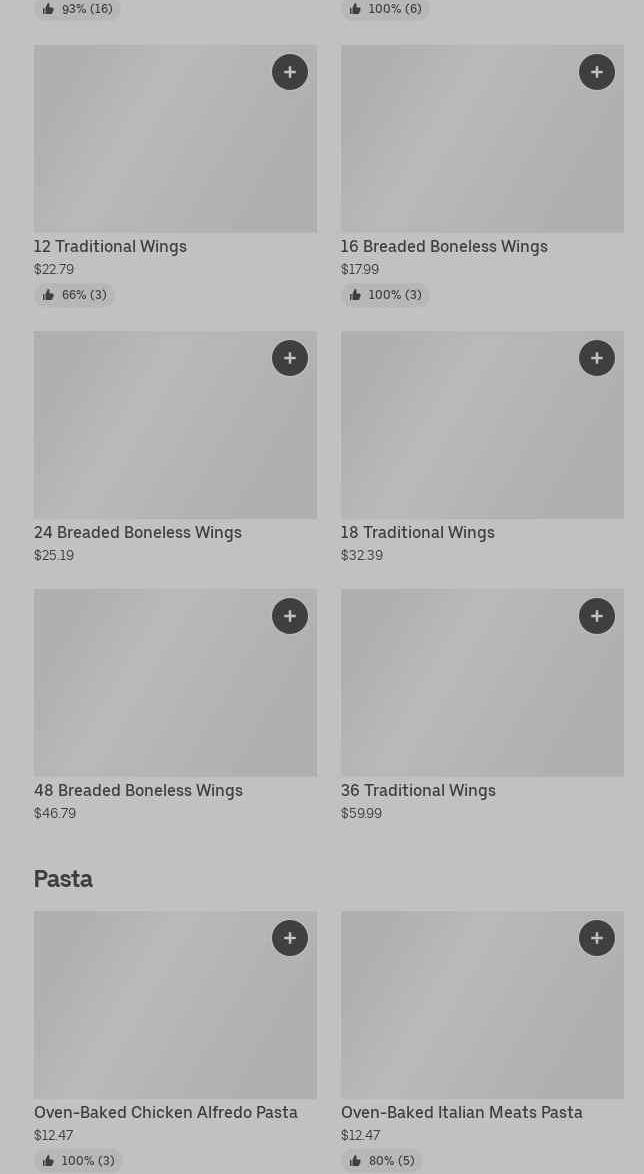Add 24 Breaded Boneless Wings to cart

pyautogui.click(x=290, y=358)
